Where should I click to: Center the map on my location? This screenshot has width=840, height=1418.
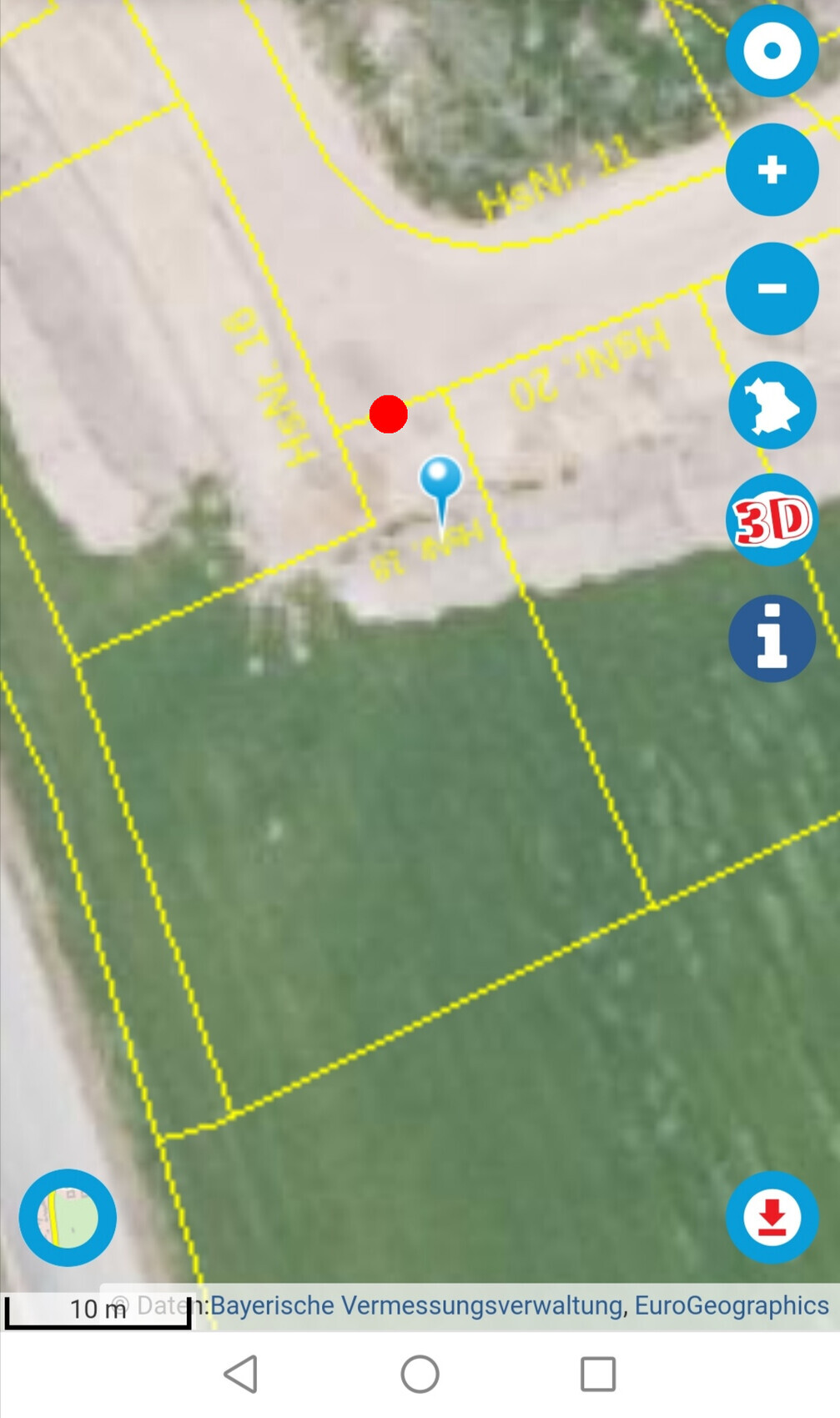[x=772, y=51]
